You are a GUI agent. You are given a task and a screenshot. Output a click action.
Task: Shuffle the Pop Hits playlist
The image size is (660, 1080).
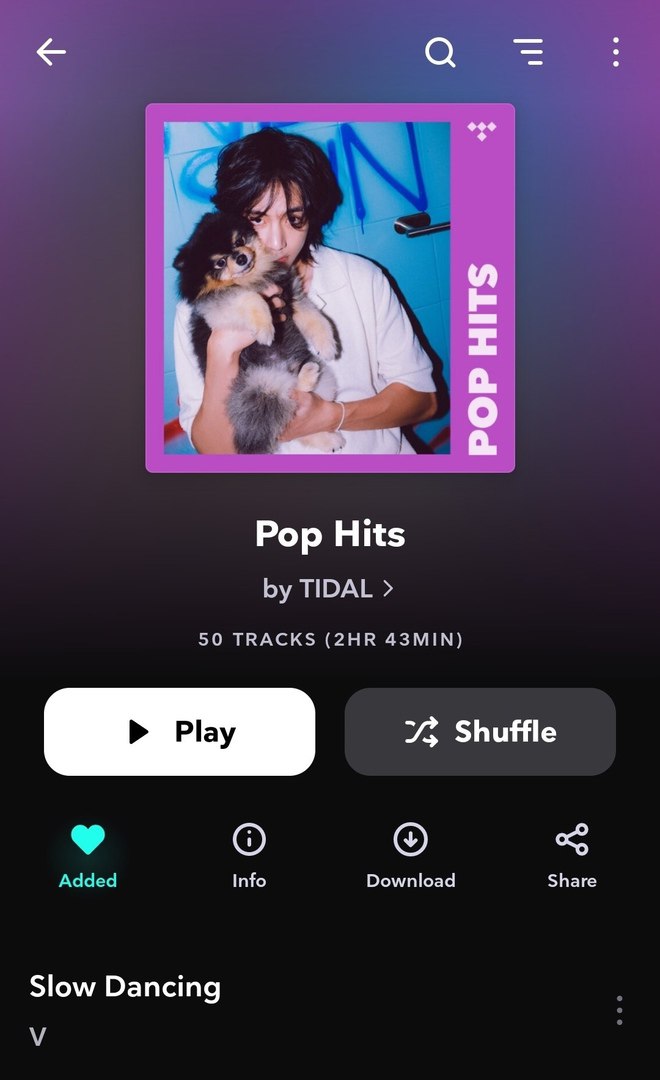pyautogui.click(x=480, y=732)
